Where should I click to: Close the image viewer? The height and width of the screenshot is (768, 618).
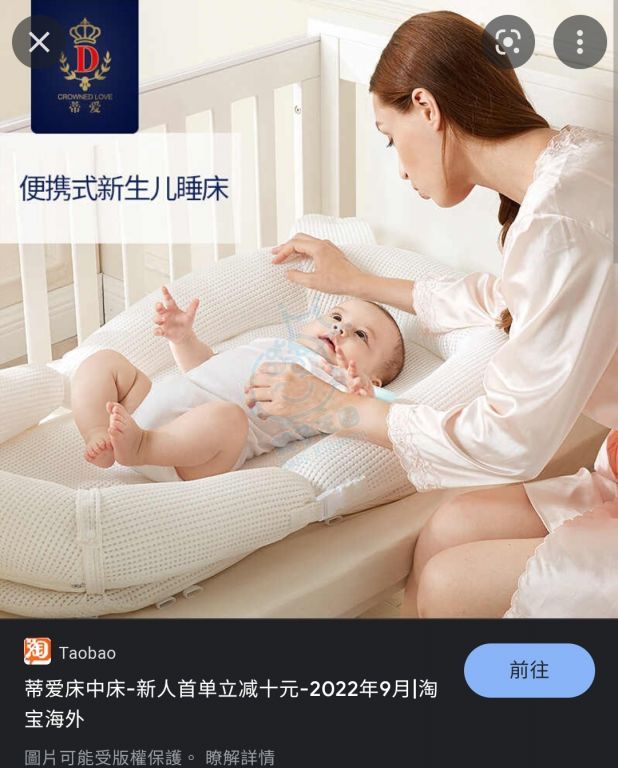coord(39,42)
